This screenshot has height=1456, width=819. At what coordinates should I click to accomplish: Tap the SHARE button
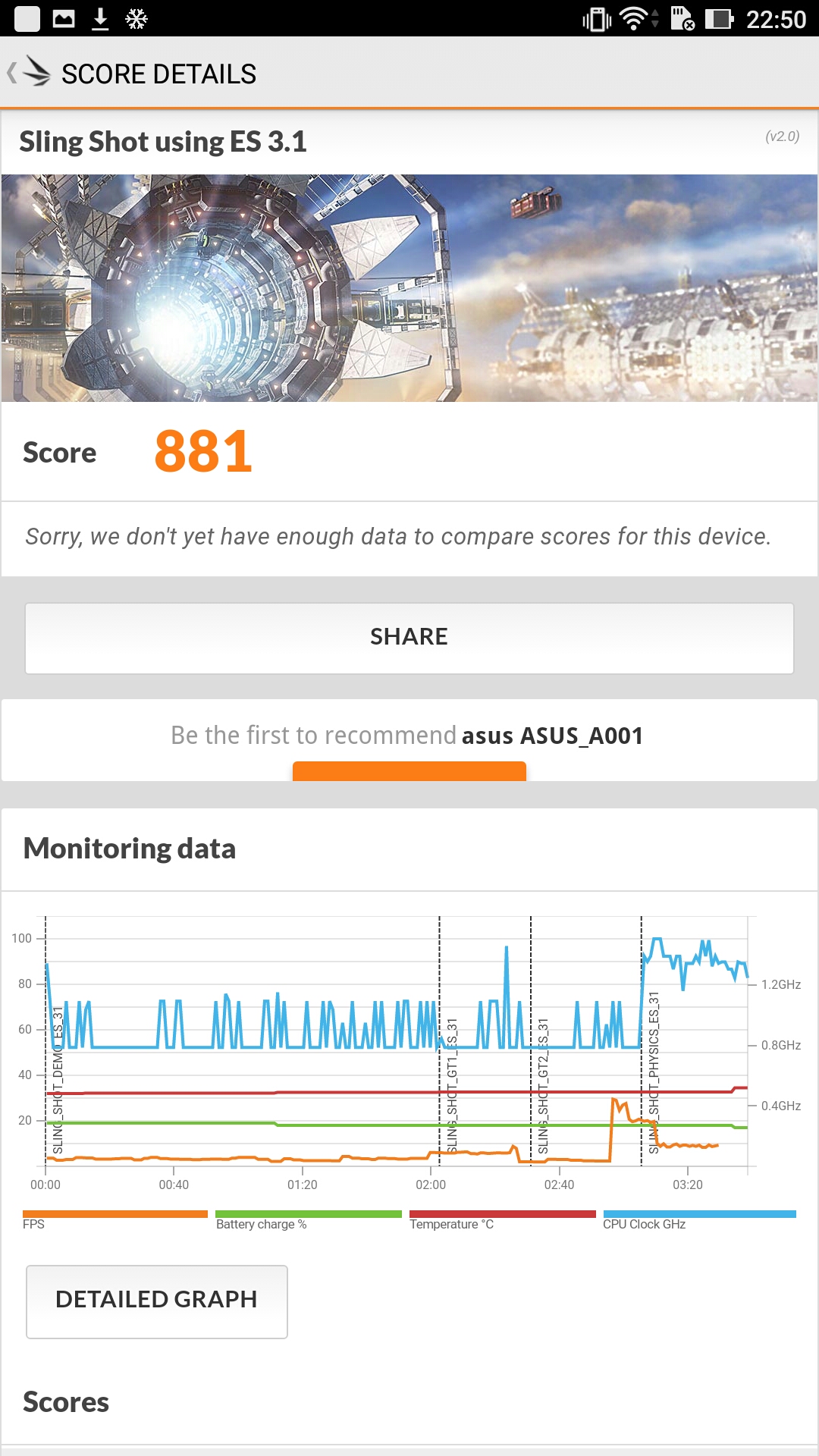(x=409, y=638)
